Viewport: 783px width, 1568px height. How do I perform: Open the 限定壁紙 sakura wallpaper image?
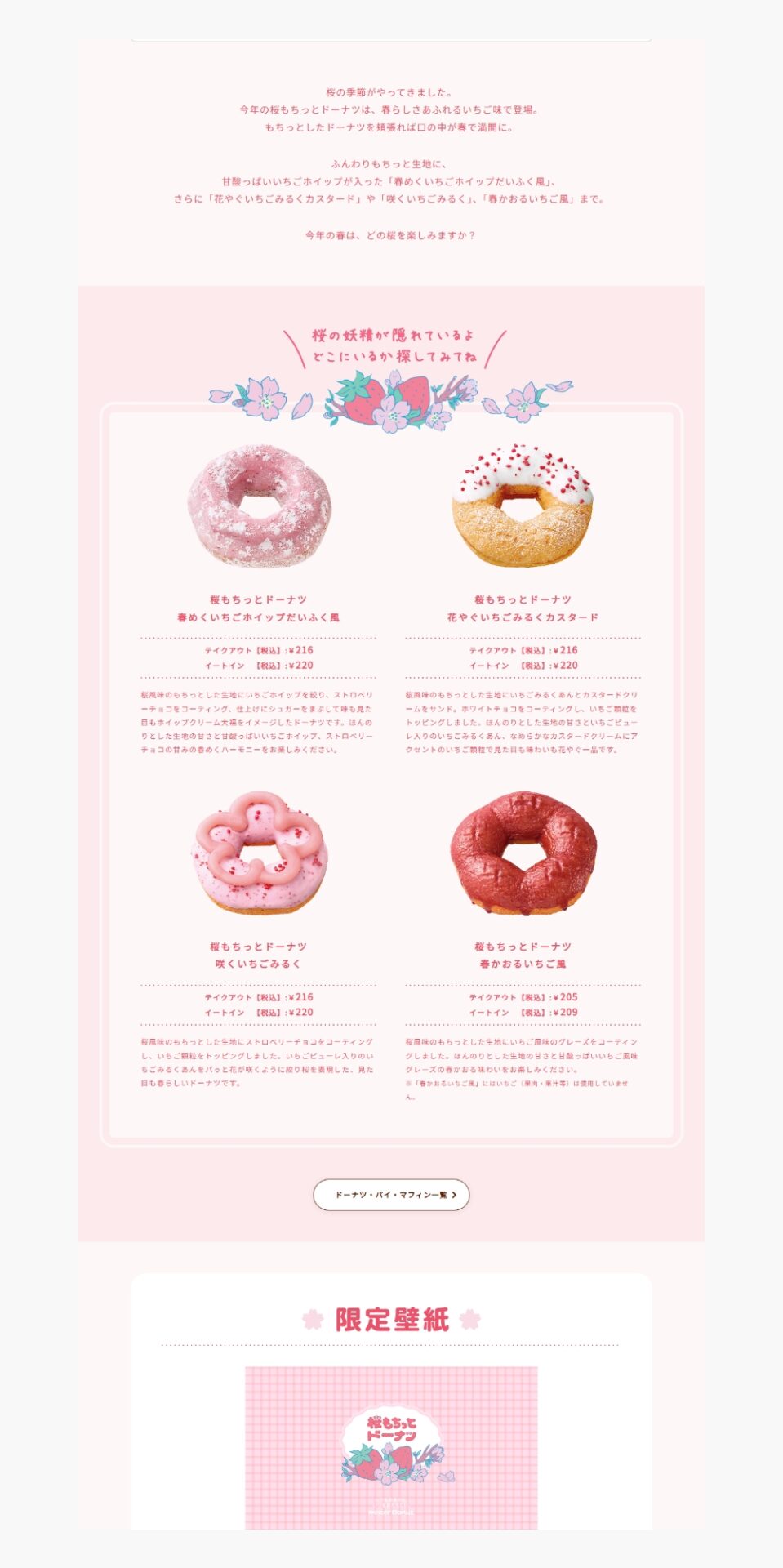(x=391, y=1447)
